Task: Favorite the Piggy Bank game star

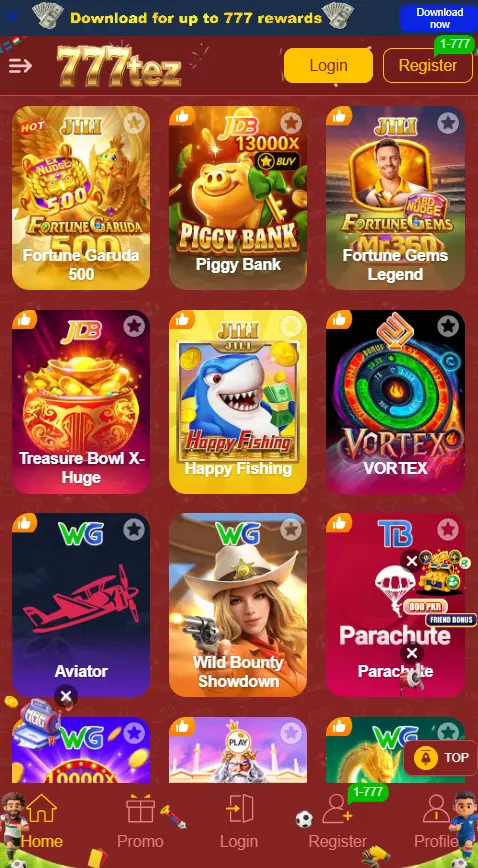Action: pyautogui.click(x=291, y=123)
